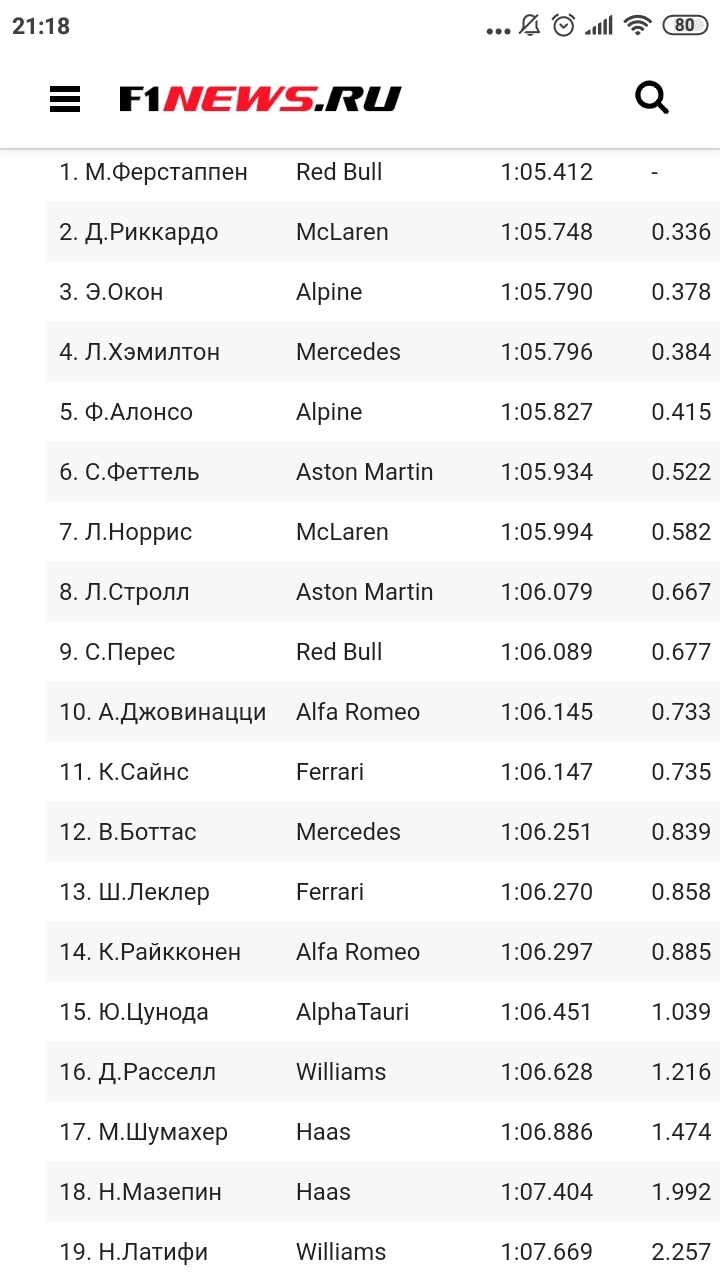Open the site search

pos(652,98)
